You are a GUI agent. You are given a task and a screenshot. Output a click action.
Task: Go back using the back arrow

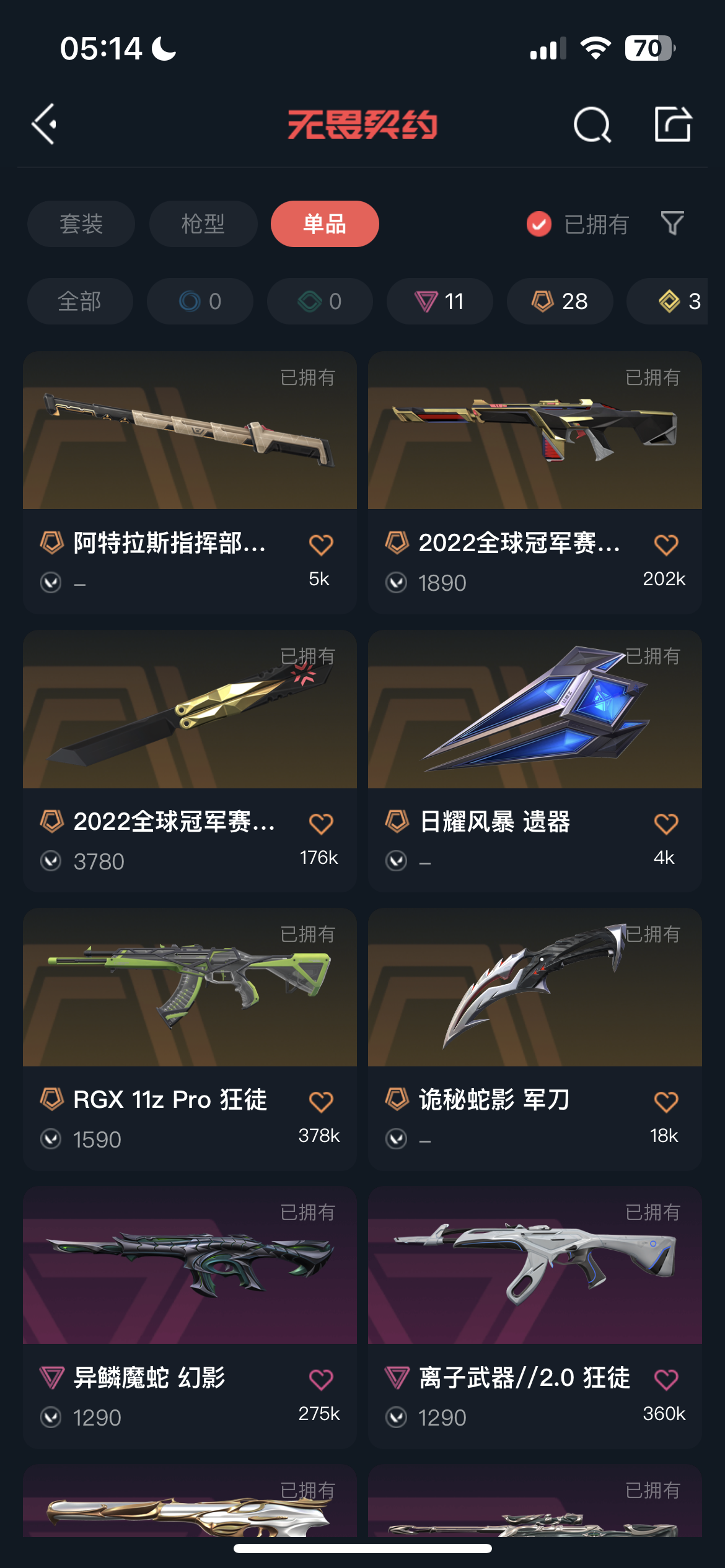[x=45, y=124]
